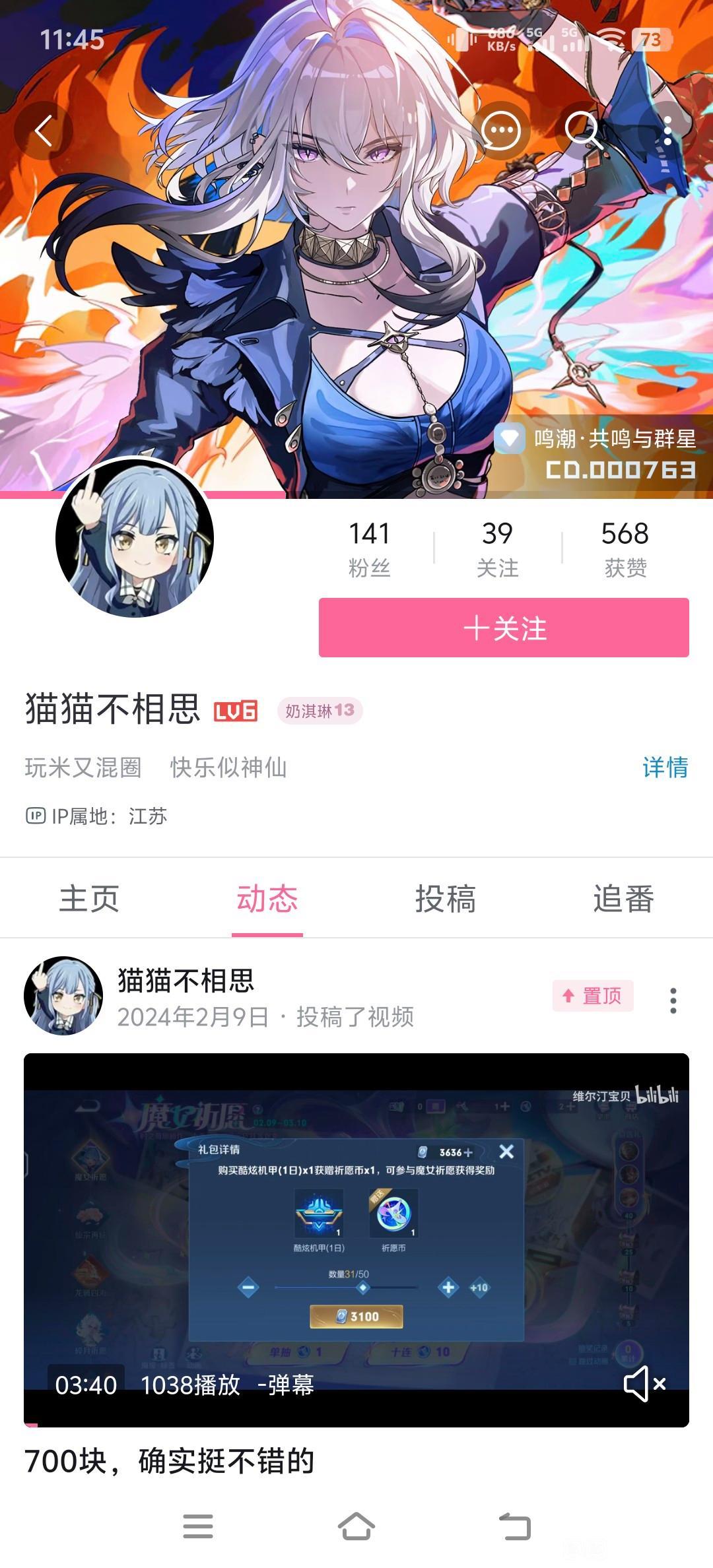Switch to the 投稿 tab
This screenshot has width=713, height=1568.
(446, 899)
